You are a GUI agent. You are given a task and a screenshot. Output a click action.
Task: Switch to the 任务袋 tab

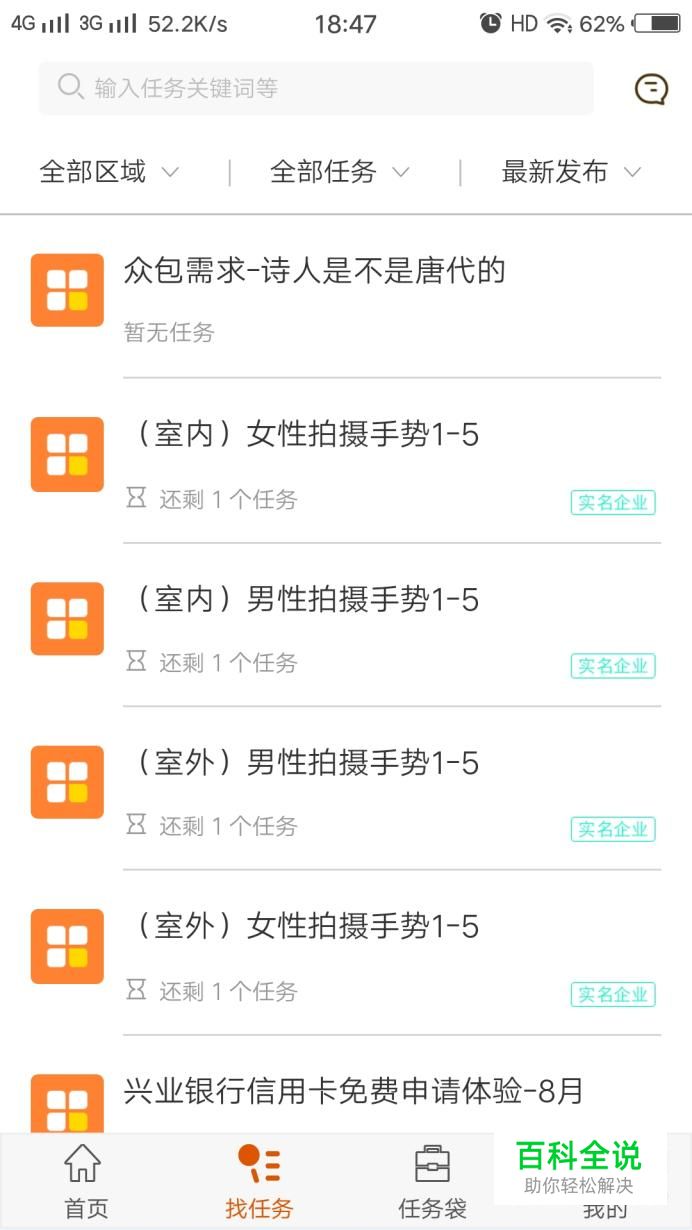click(x=432, y=1182)
